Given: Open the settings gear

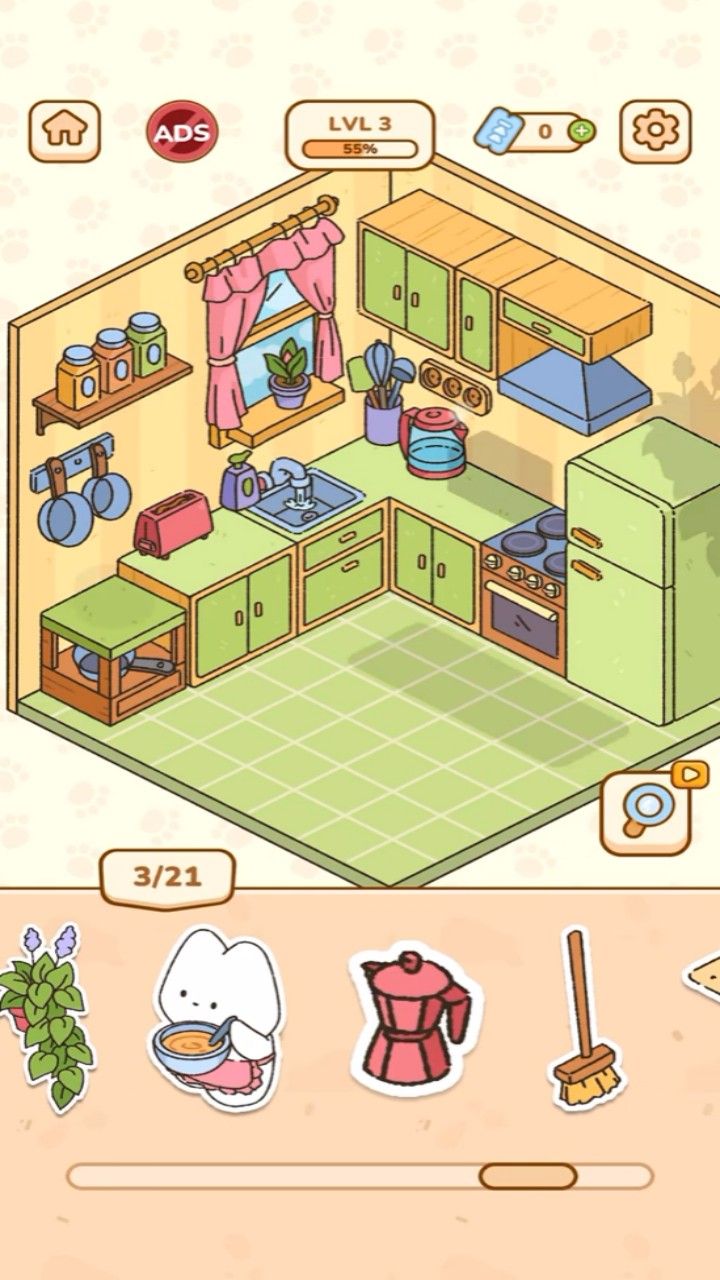Looking at the screenshot, I should [x=655, y=132].
